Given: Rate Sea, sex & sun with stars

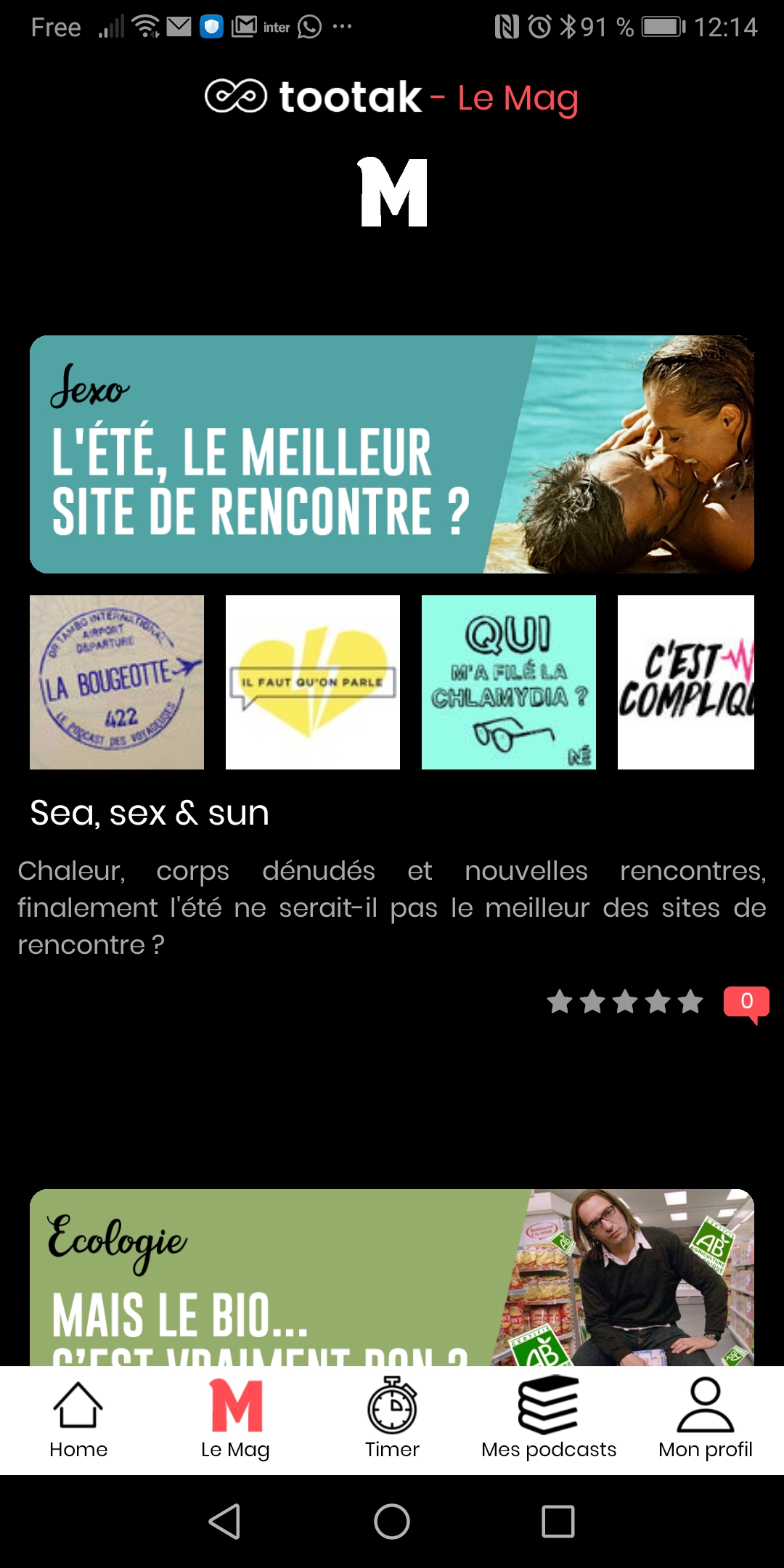Looking at the screenshot, I should 625,1002.
